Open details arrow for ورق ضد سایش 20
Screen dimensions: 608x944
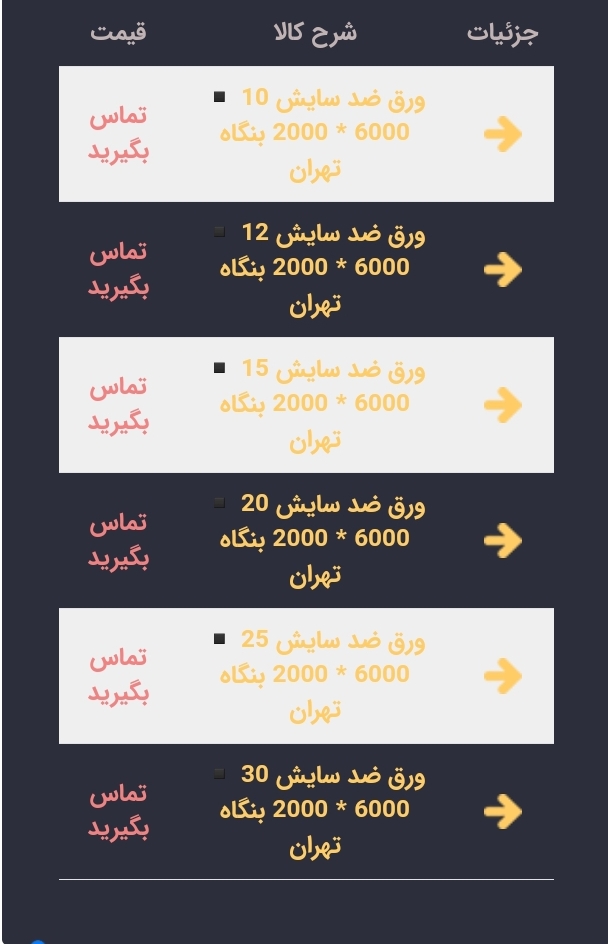coord(502,540)
